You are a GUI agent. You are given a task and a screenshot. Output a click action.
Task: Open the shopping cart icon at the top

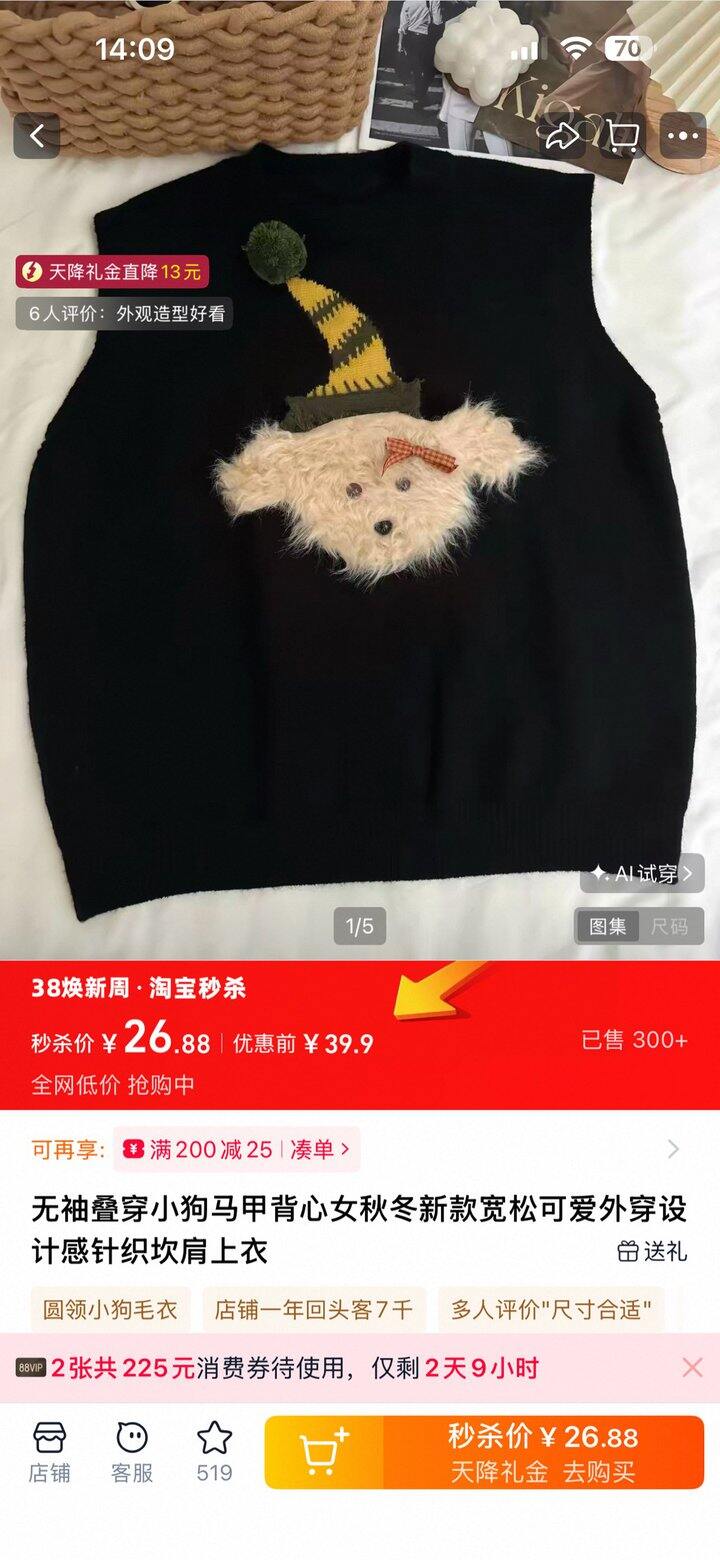pyautogui.click(x=623, y=136)
